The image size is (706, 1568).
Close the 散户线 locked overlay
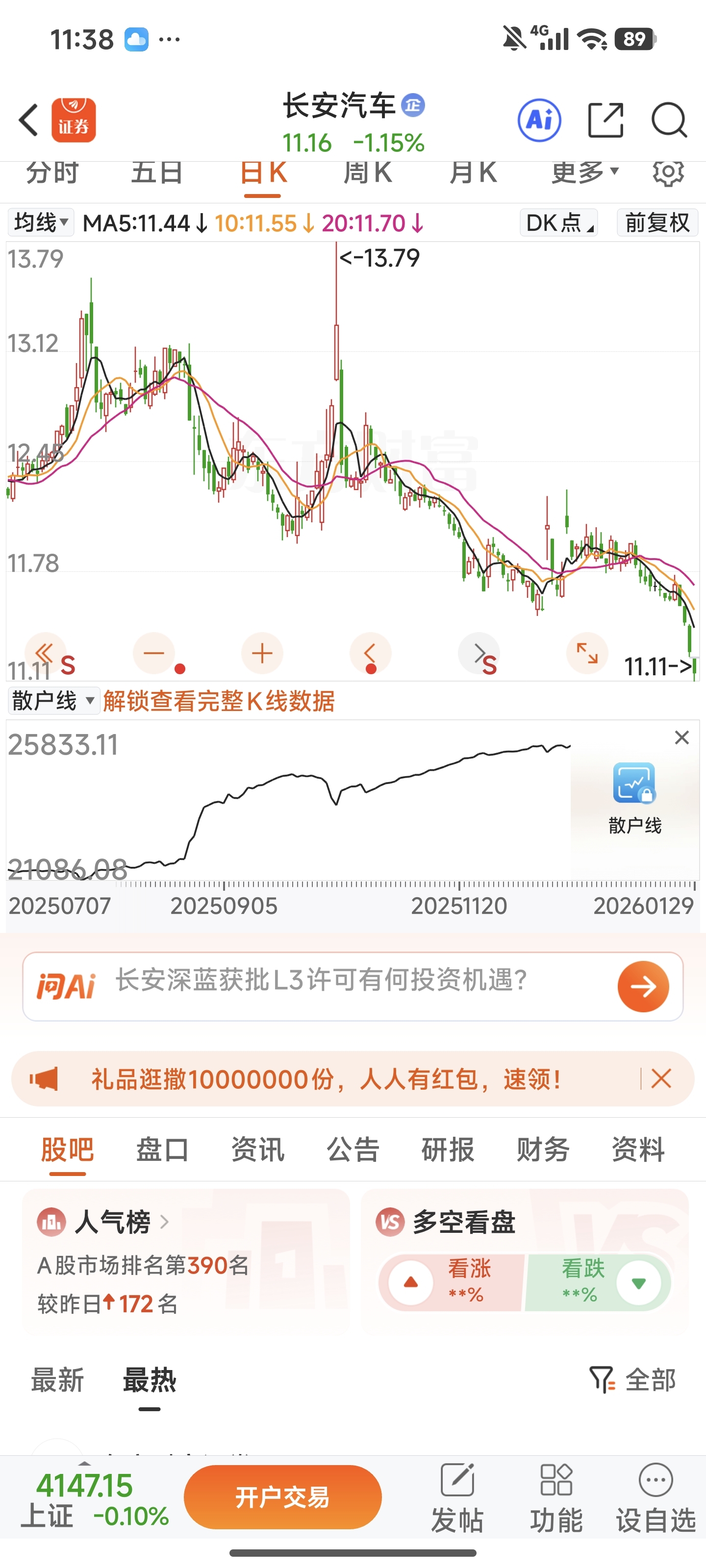(681, 738)
